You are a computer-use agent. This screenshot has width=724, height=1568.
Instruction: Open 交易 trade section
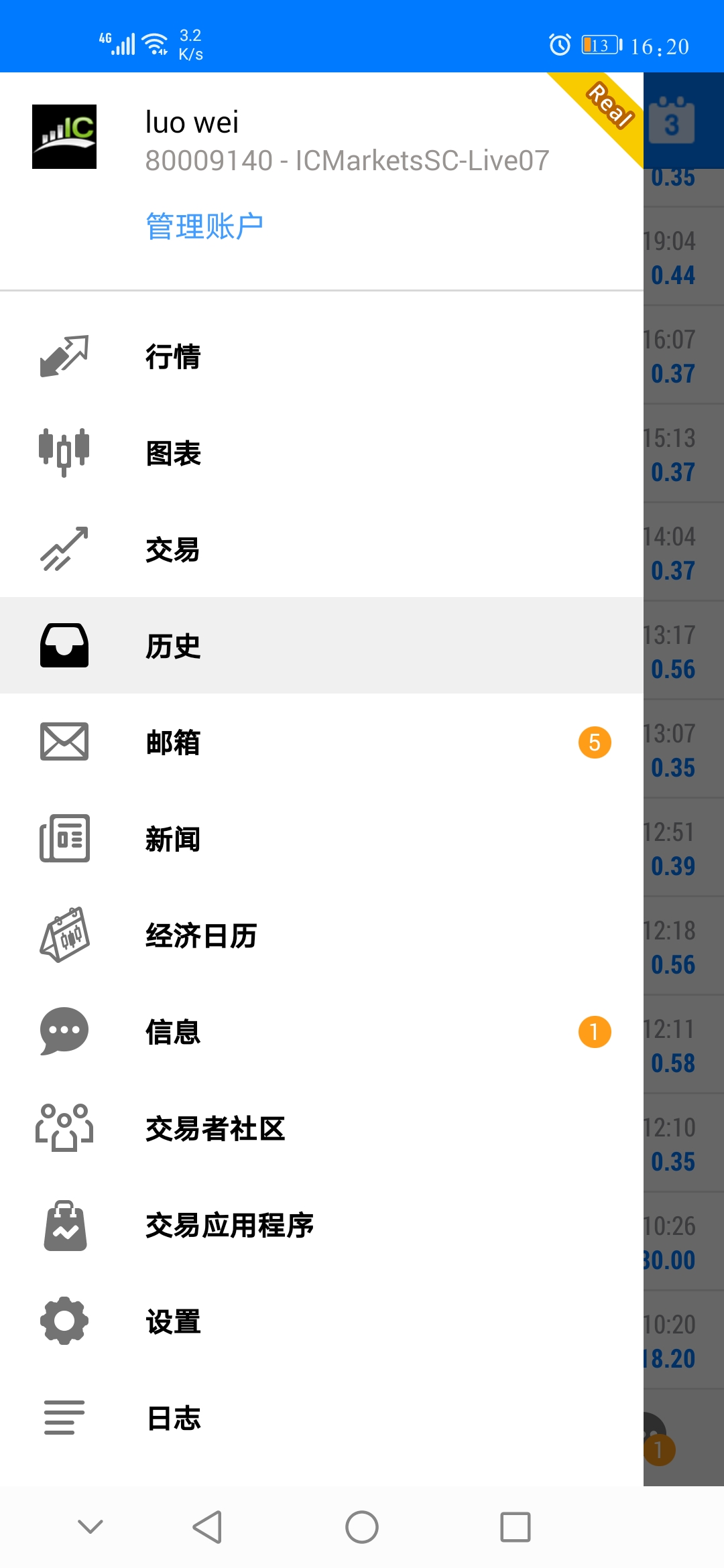[173, 550]
